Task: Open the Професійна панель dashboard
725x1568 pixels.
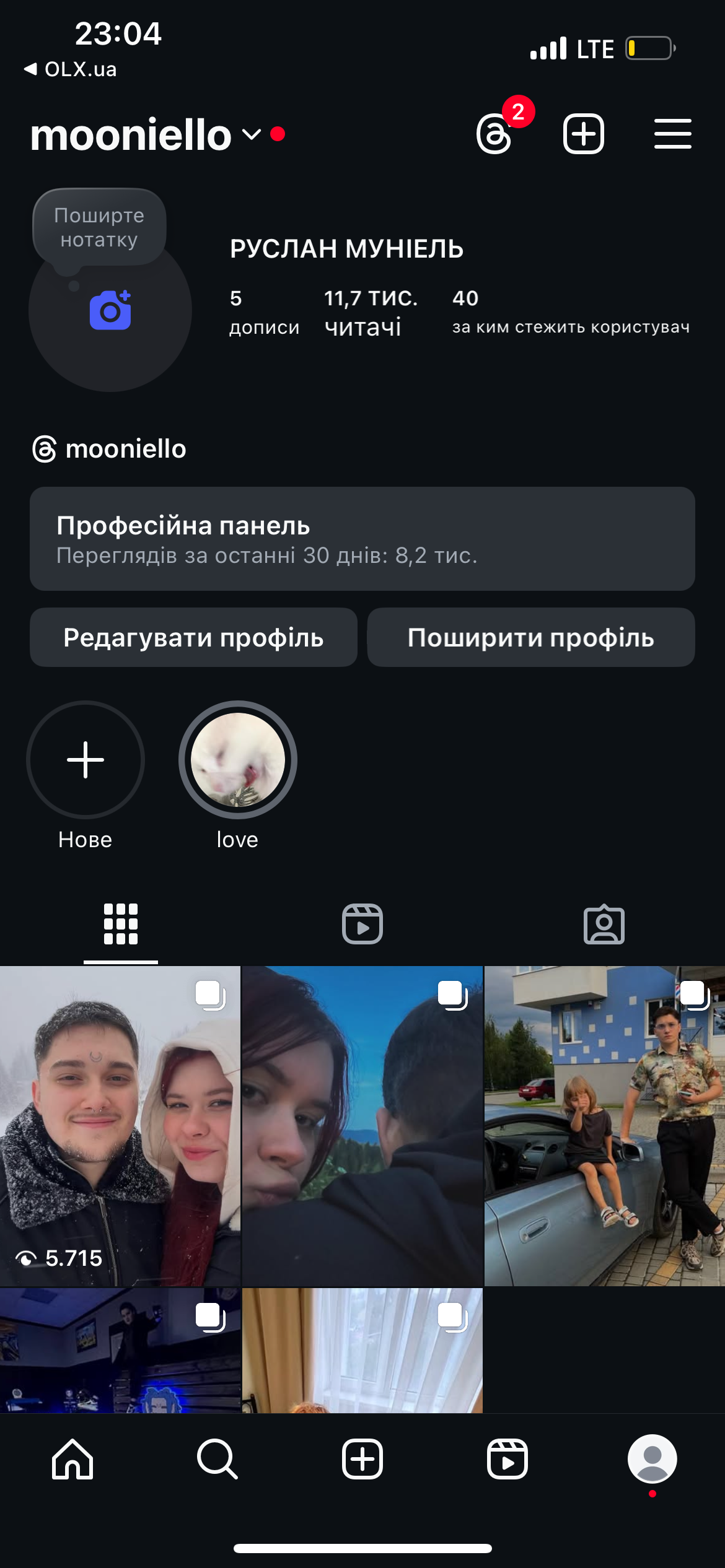Action: (362, 539)
